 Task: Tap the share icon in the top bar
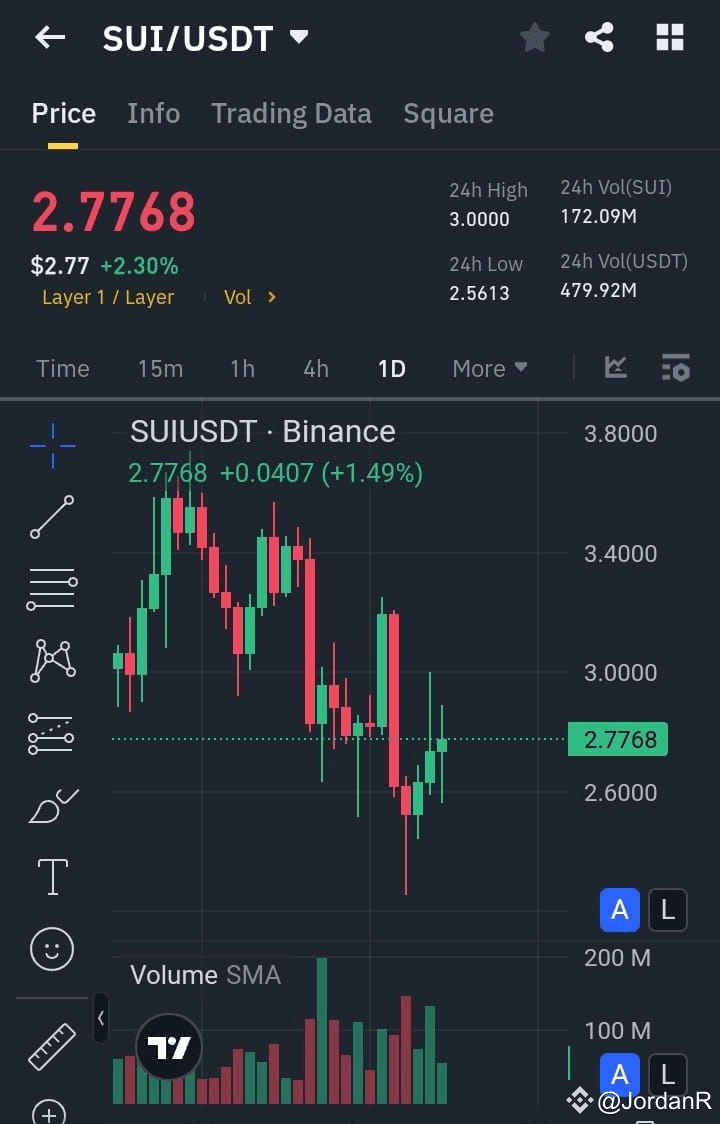pyautogui.click(x=599, y=37)
